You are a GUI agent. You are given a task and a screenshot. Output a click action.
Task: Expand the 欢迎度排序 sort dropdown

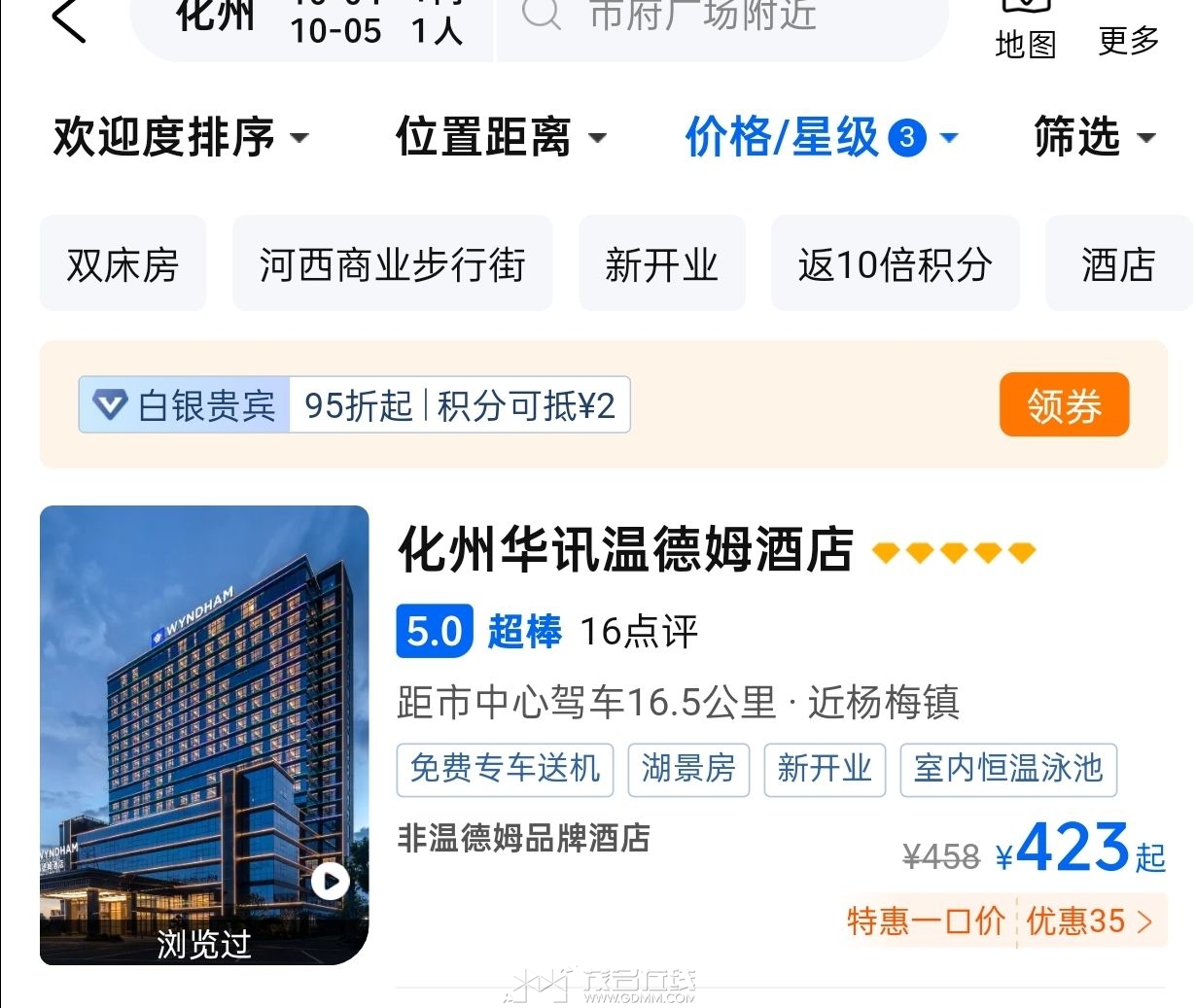pyautogui.click(x=181, y=137)
